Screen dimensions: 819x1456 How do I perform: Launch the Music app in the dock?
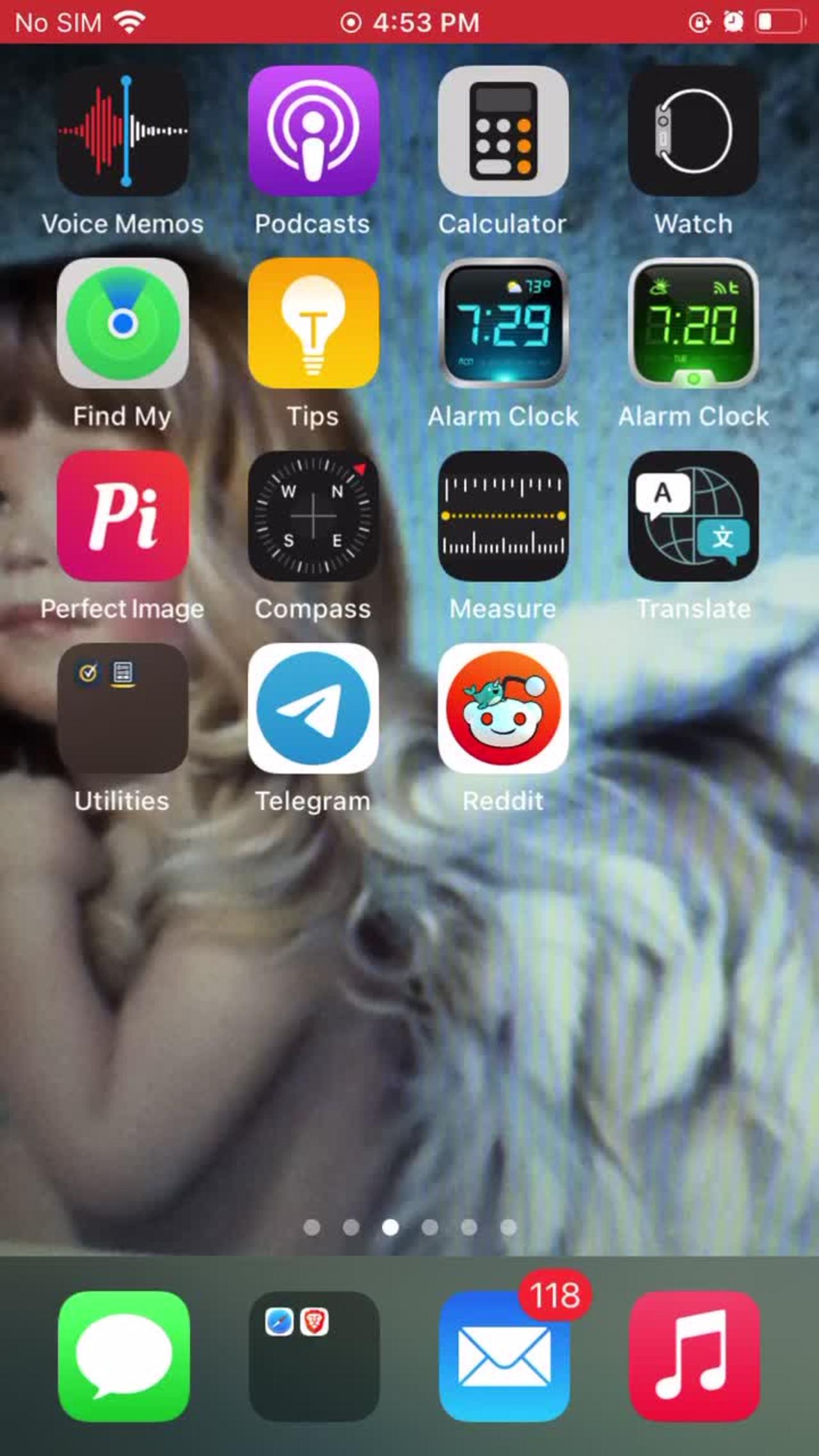[x=694, y=1356]
